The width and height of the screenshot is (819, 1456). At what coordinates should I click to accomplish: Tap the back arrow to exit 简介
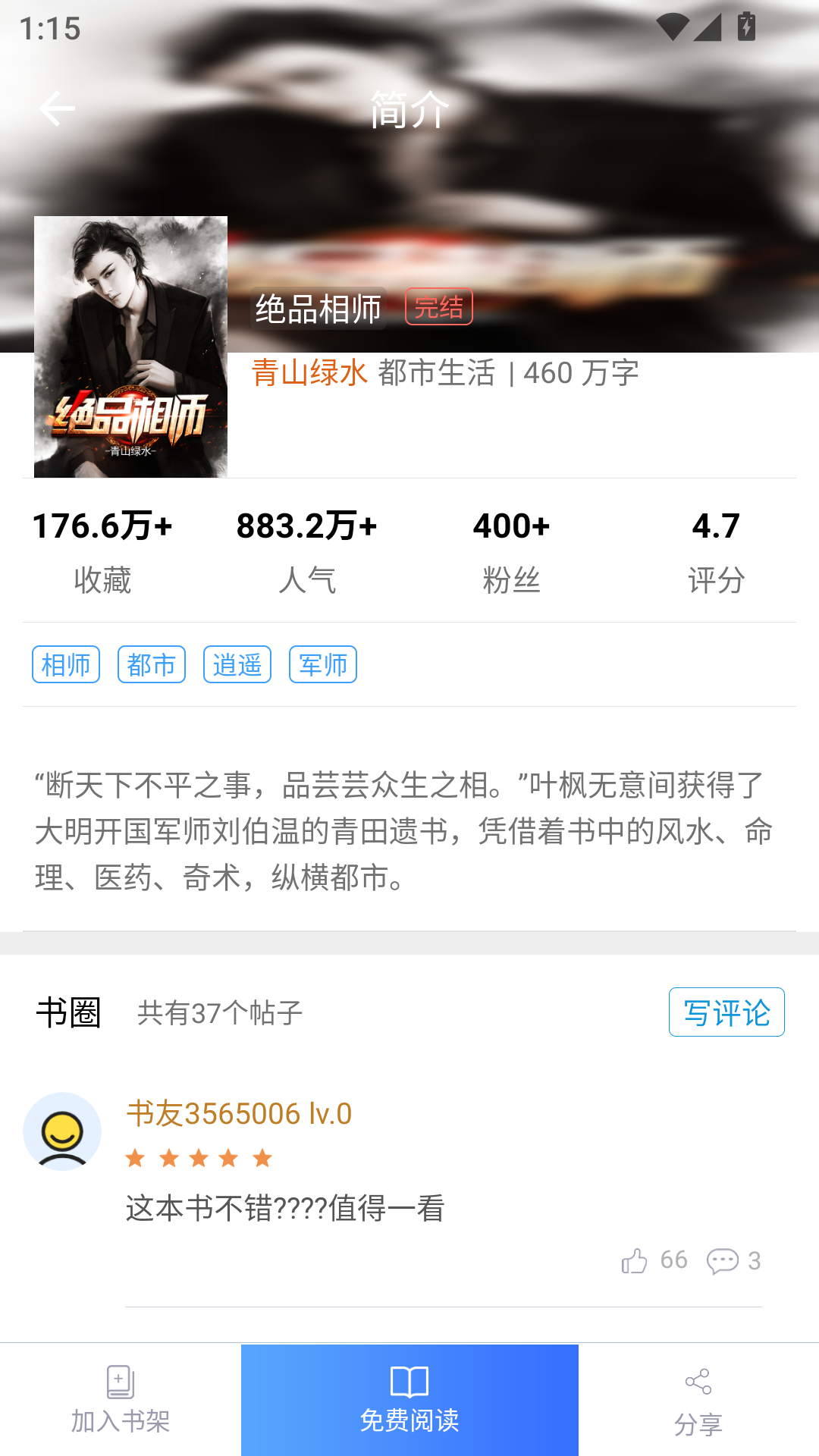click(x=57, y=108)
